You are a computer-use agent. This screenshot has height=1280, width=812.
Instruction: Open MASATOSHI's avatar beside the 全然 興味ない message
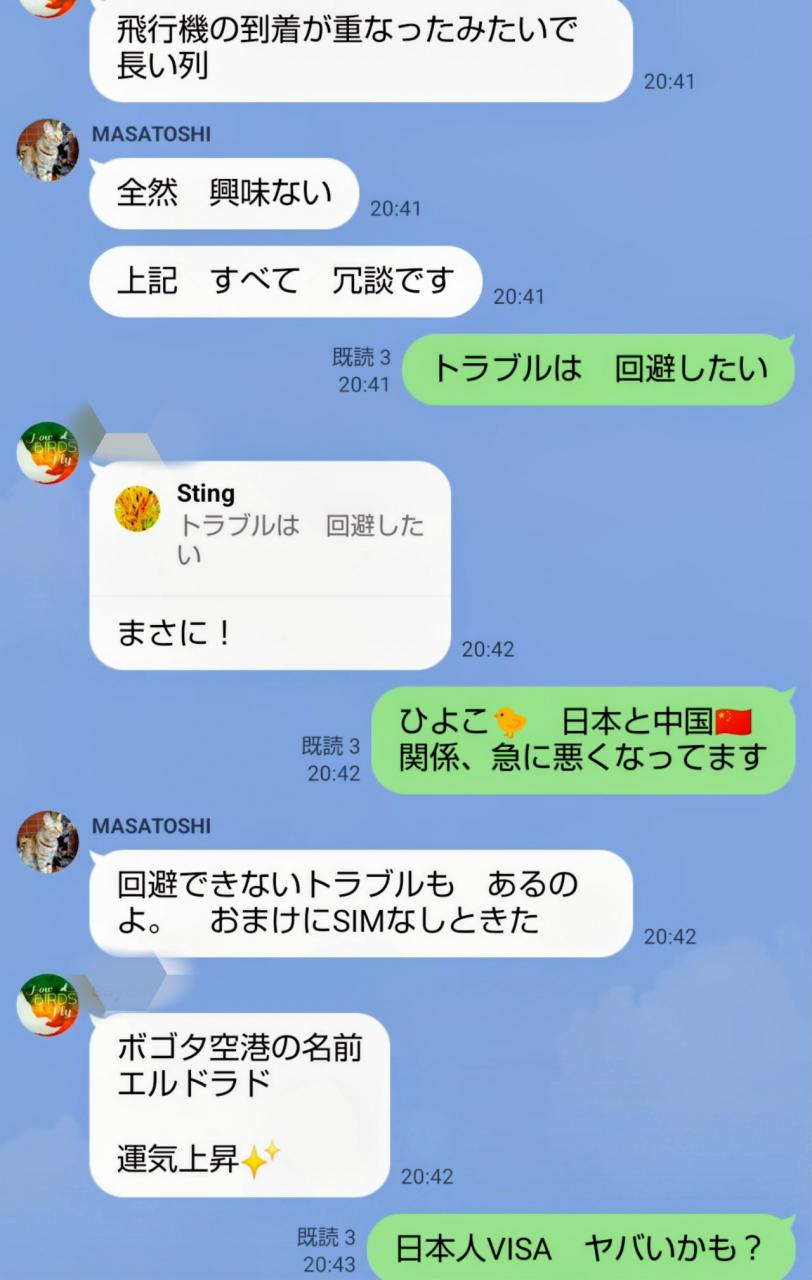click(47, 150)
